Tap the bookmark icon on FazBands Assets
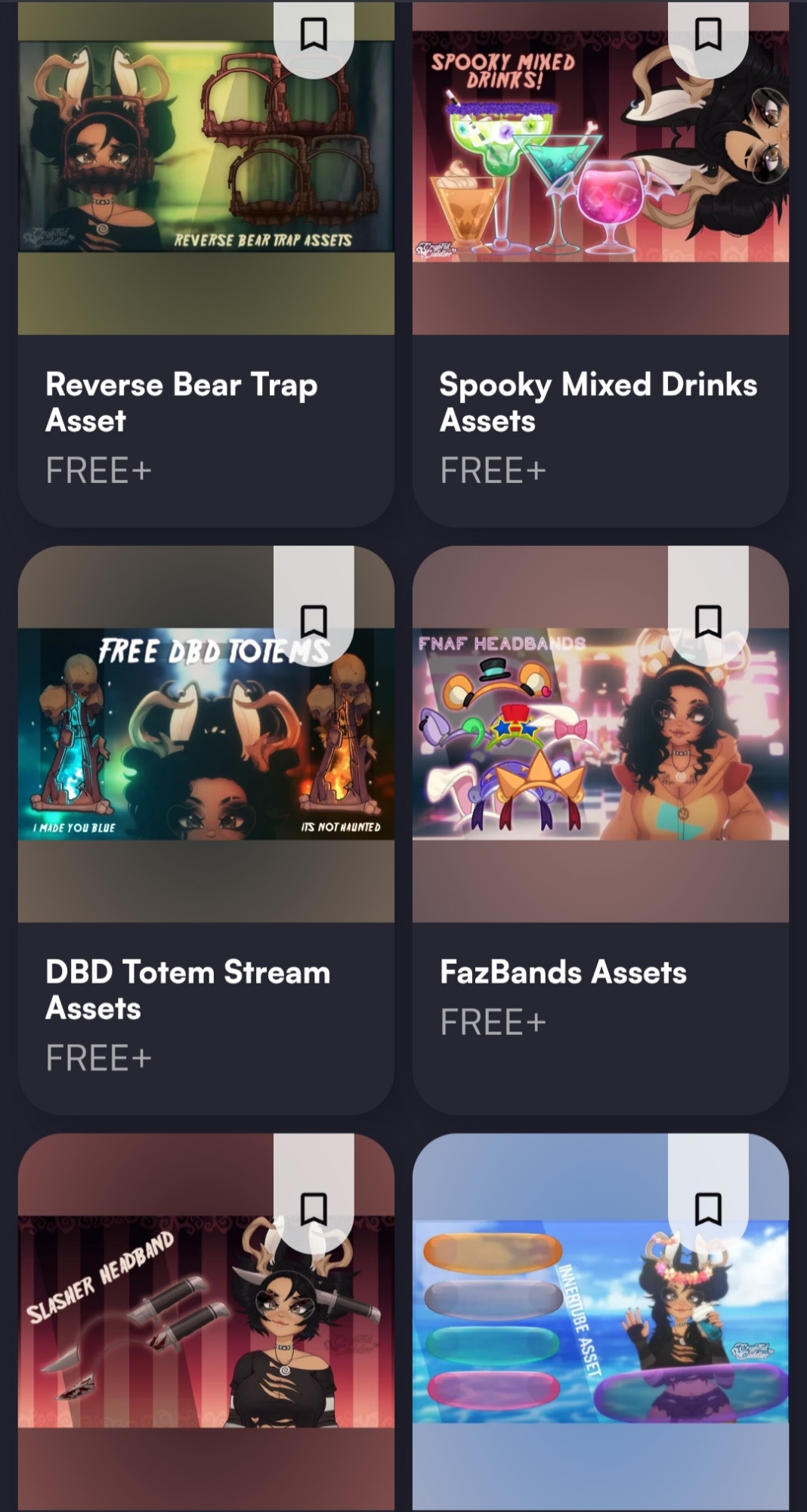The height and width of the screenshot is (1512, 807). click(x=708, y=621)
